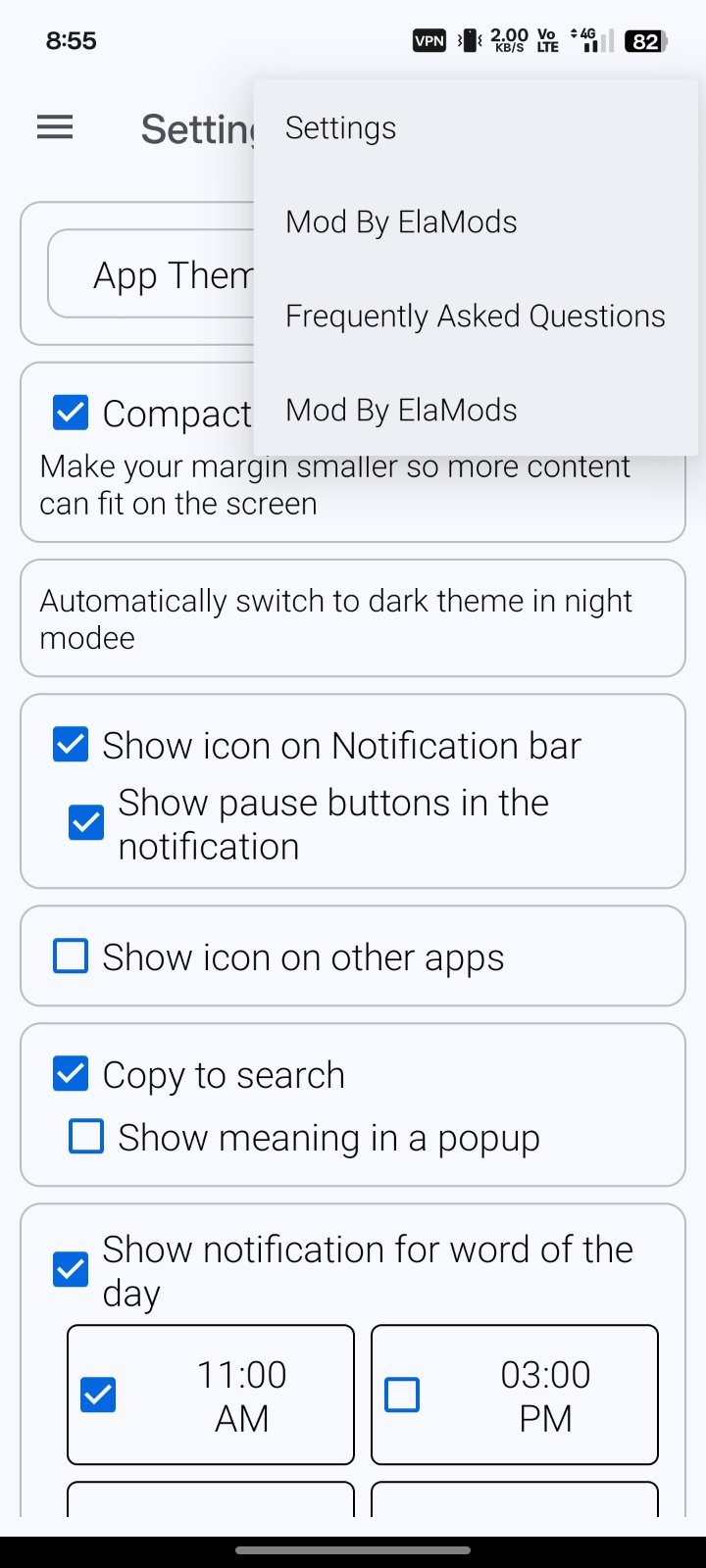Viewport: 706px width, 1568px height.
Task: Enable Show icon on other apps
Action: (71, 956)
